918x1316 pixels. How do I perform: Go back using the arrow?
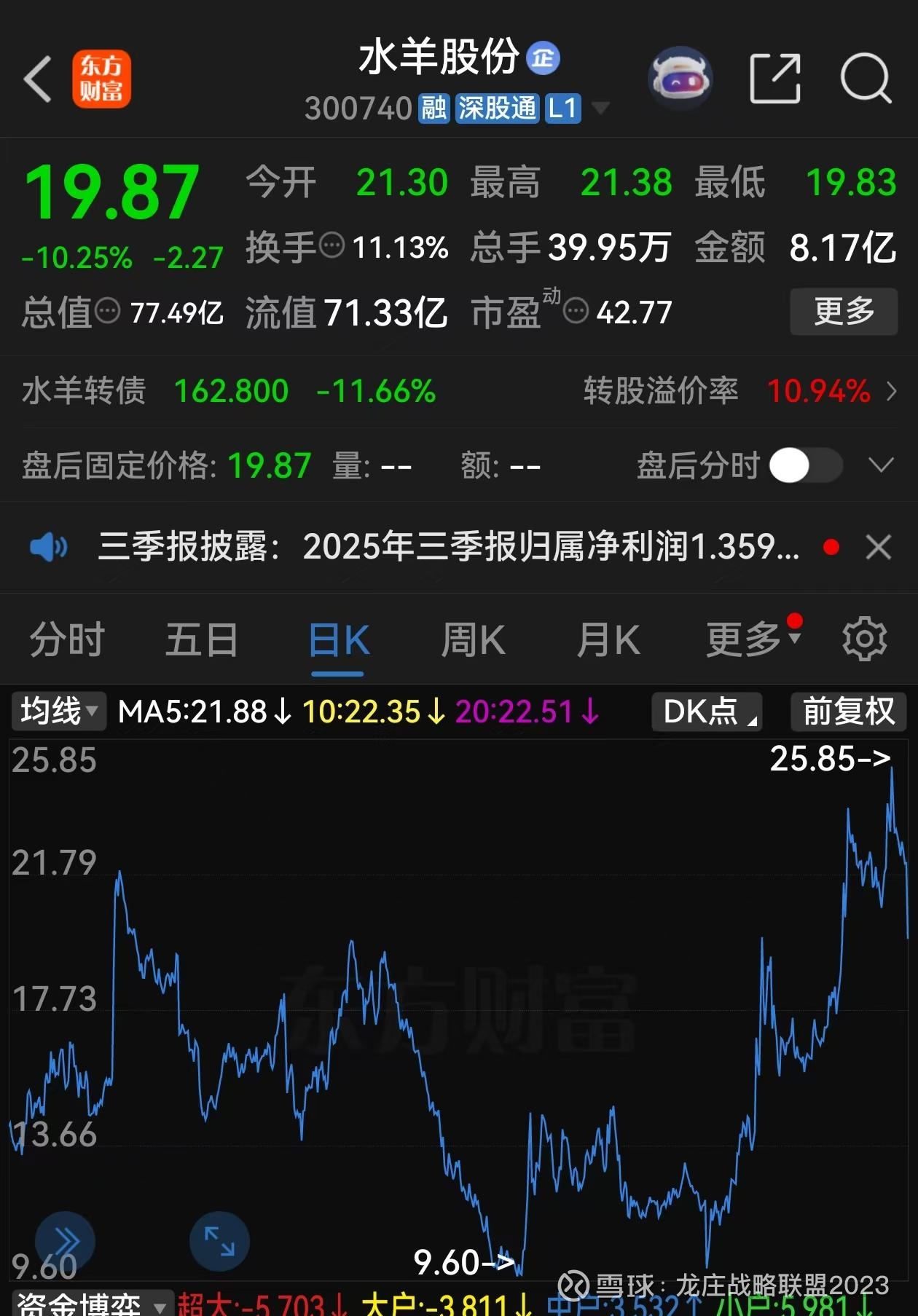38,79
